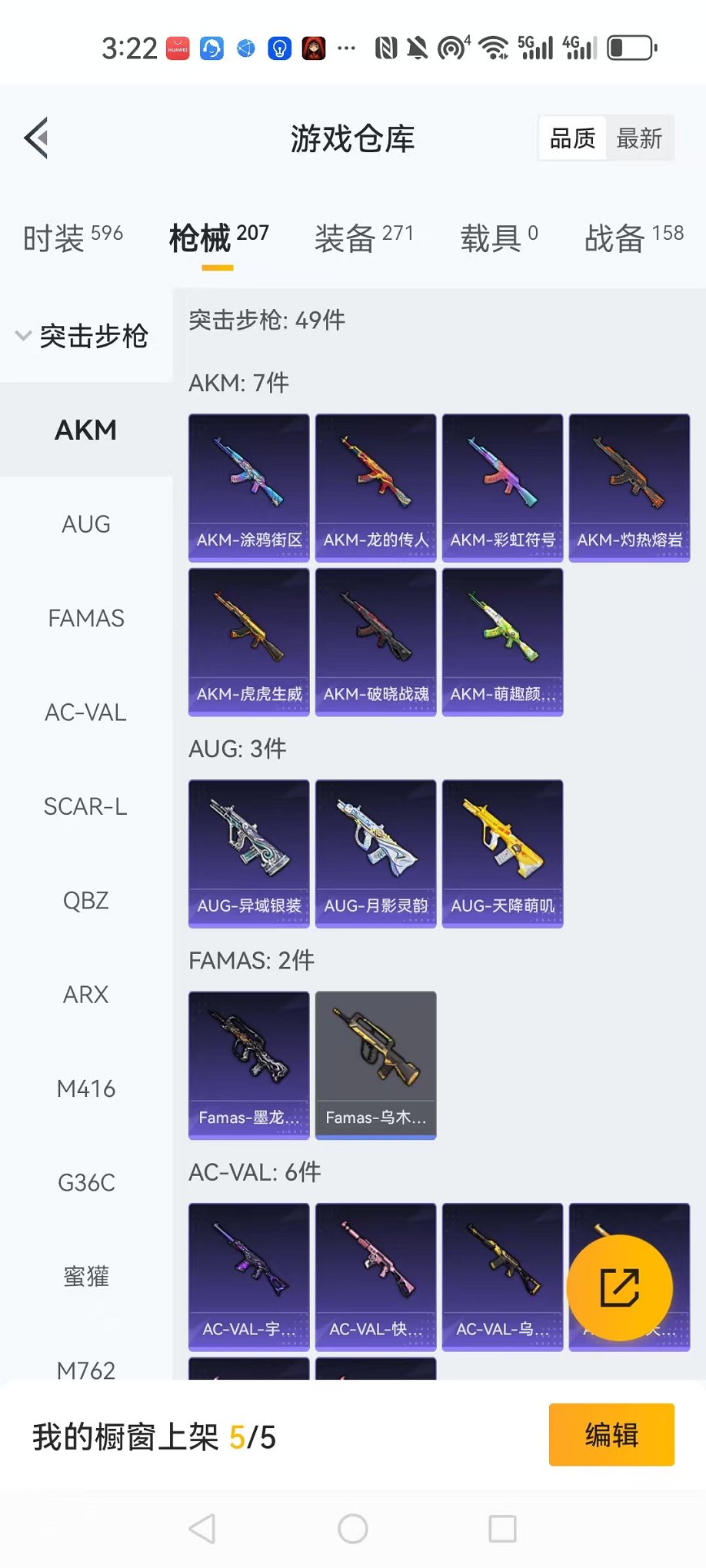Image resolution: width=706 pixels, height=1568 pixels.
Task: Open the AUG-月影灵韵 skin
Action: (x=376, y=853)
